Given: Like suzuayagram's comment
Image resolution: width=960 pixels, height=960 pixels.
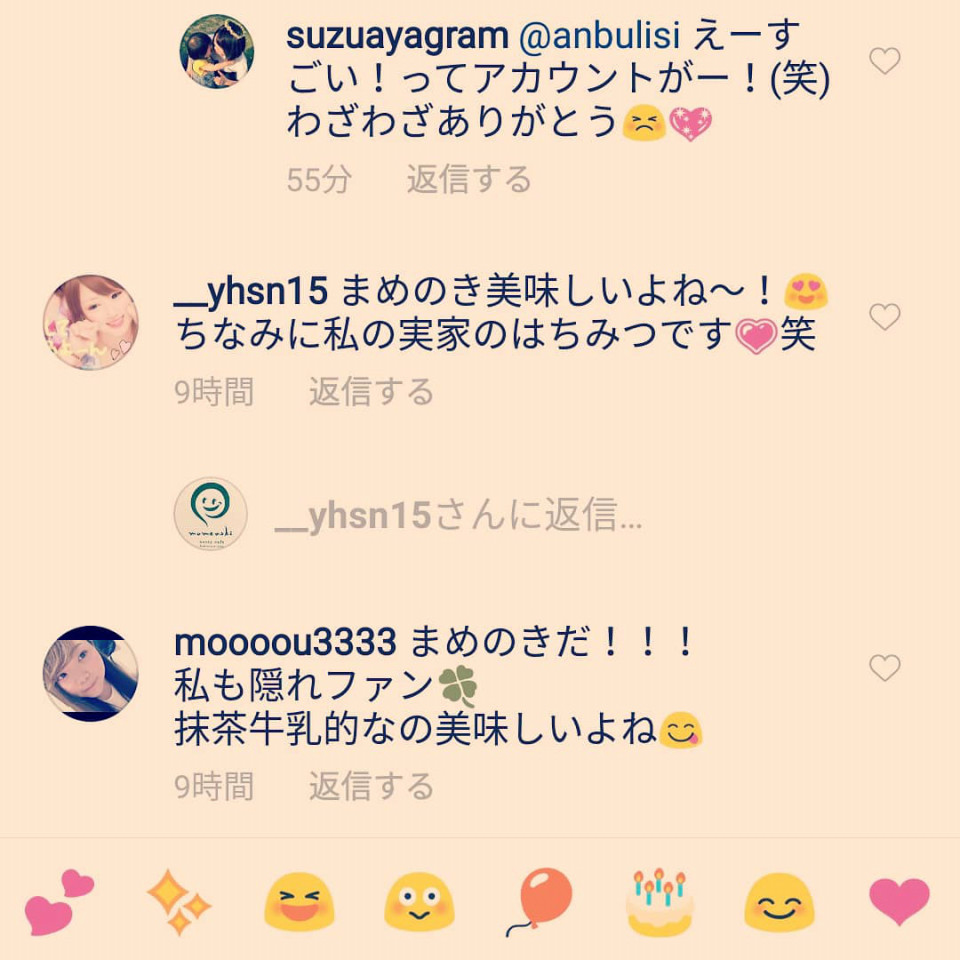Looking at the screenshot, I should pyautogui.click(x=884, y=61).
